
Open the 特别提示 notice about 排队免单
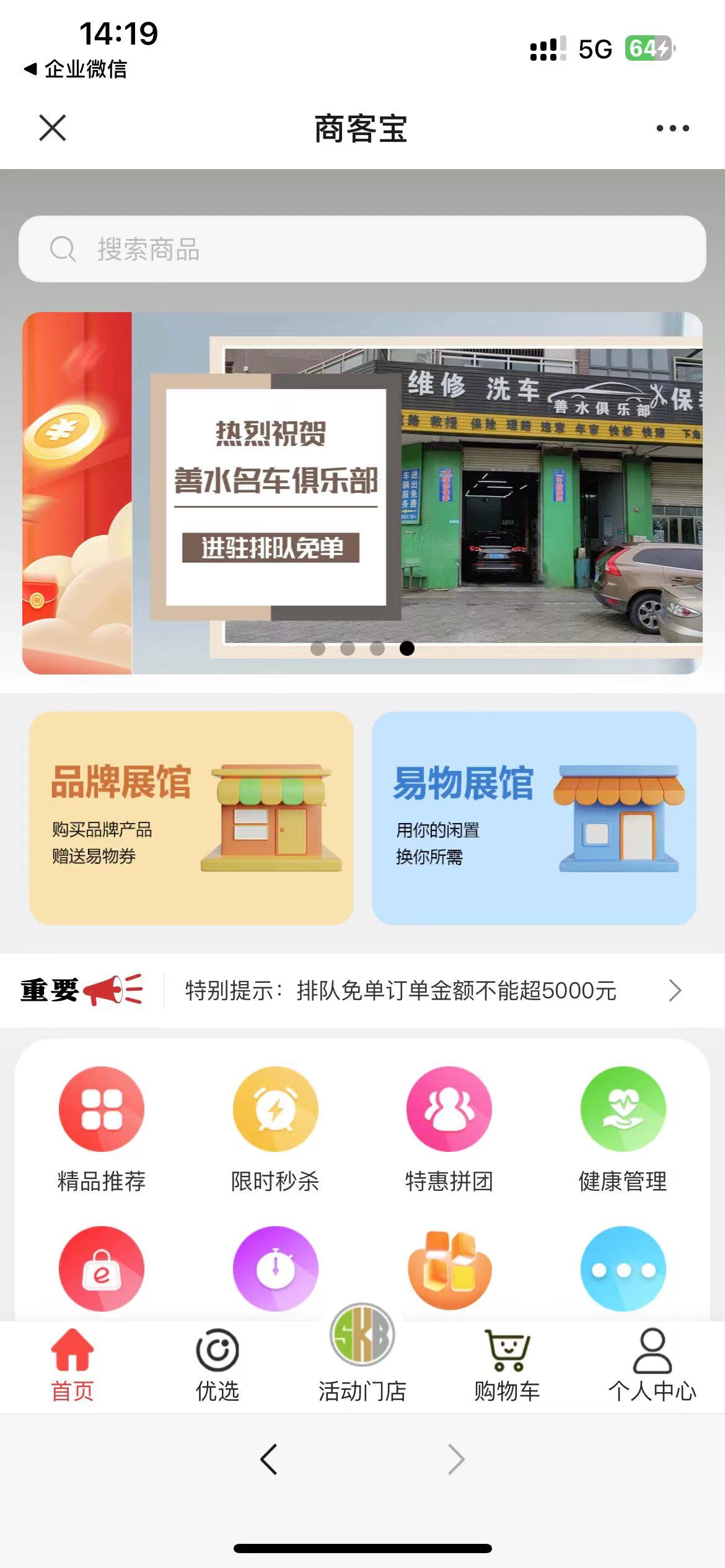pyautogui.click(x=400, y=991)
